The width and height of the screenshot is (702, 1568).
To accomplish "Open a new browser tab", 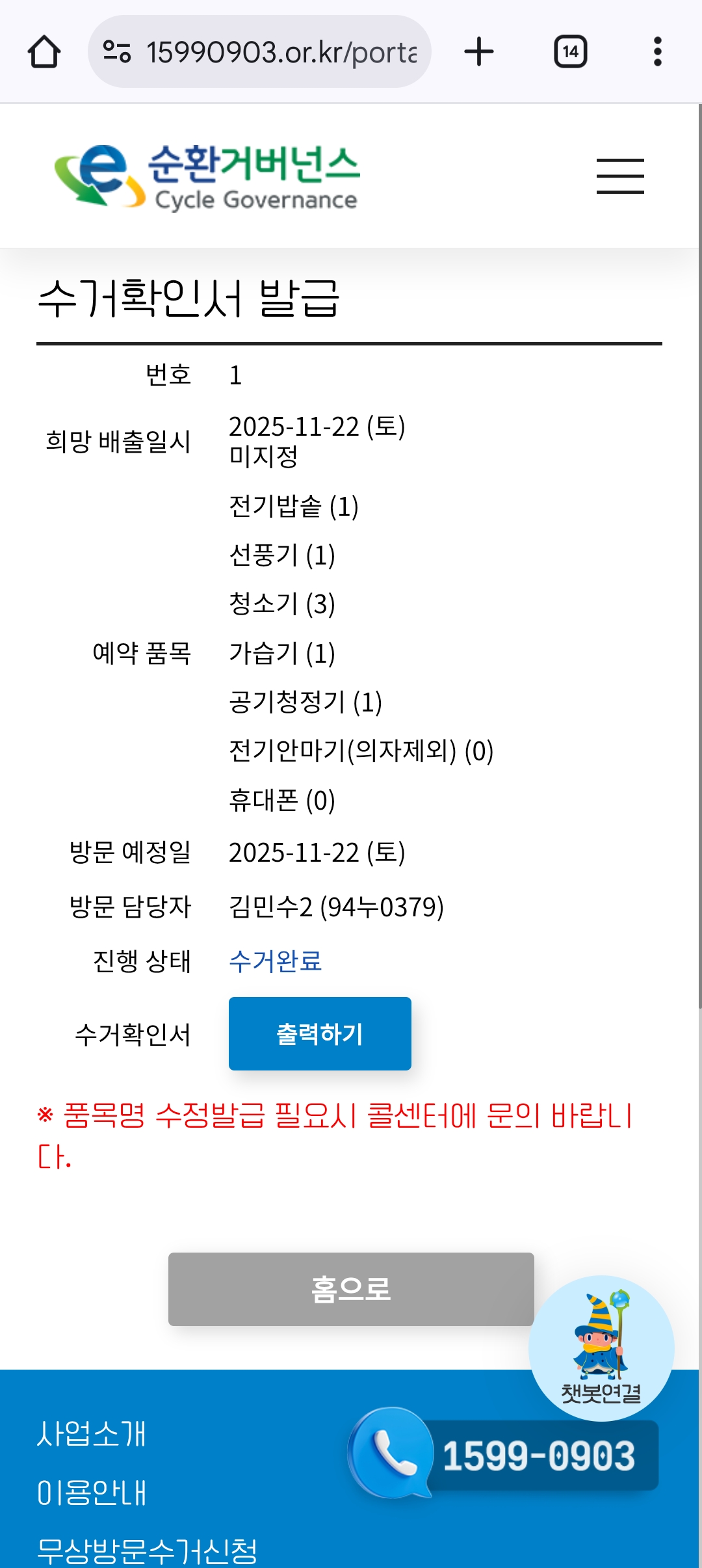I will point(479,52).
